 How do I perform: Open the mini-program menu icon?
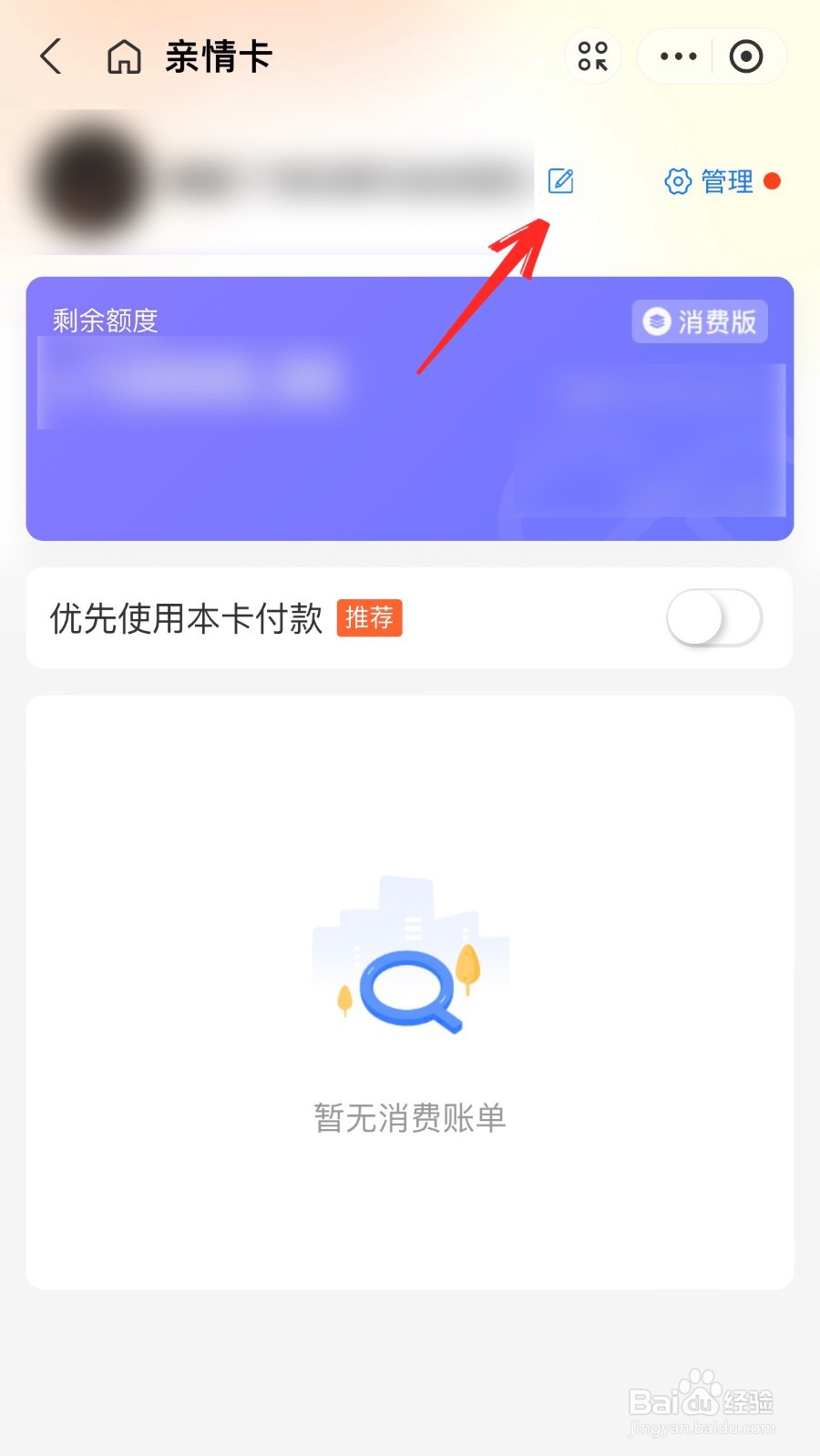[592, 56]
